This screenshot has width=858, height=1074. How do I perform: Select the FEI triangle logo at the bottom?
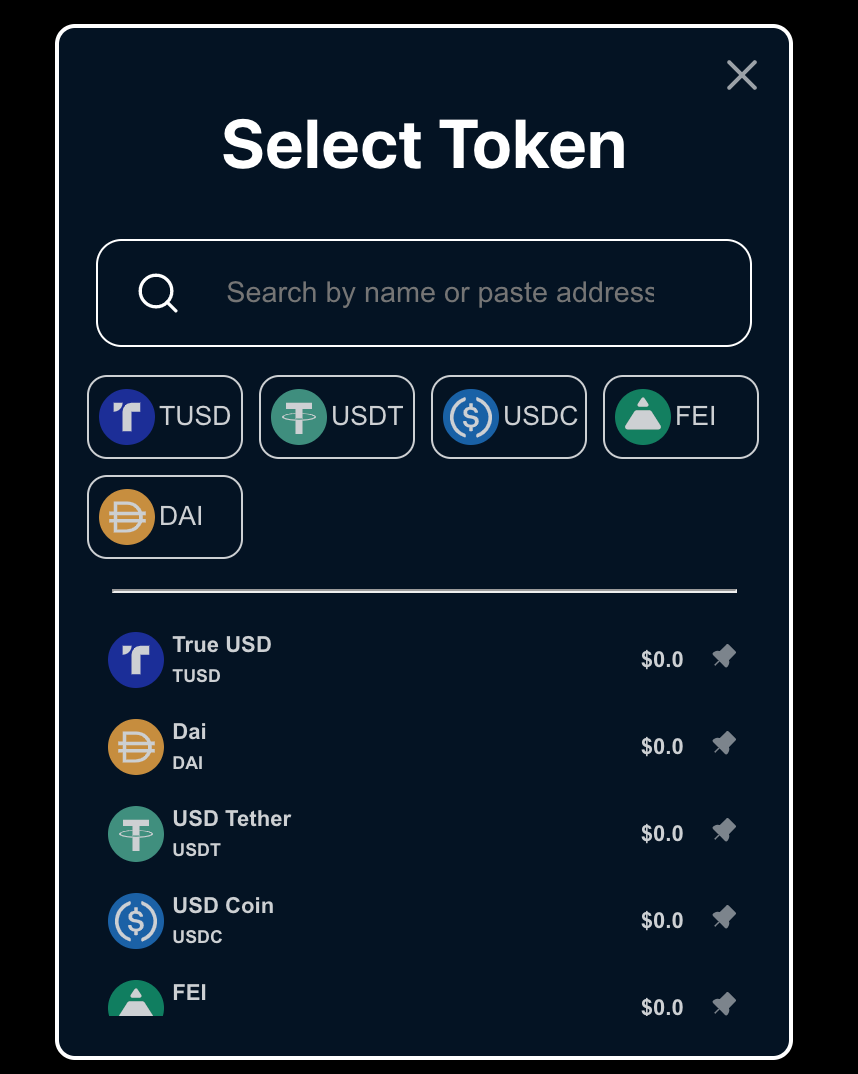coord(136,1000)
